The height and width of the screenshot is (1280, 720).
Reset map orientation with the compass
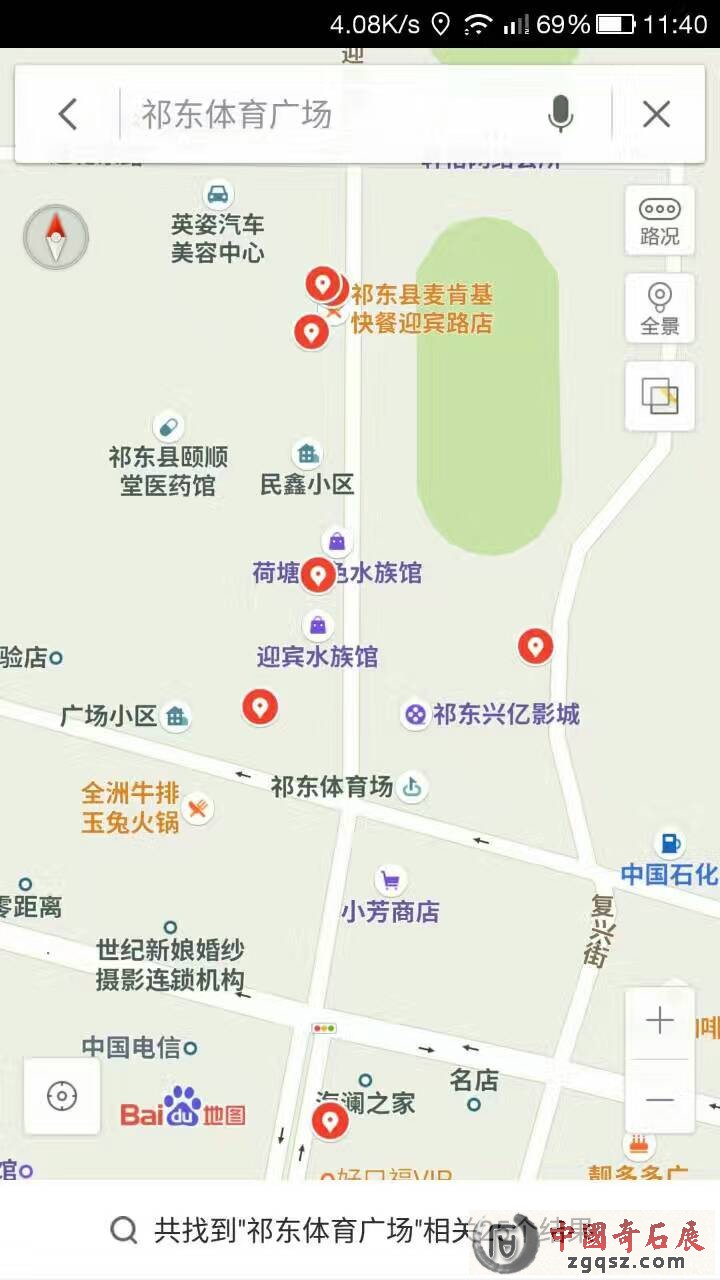pos(56,237)
